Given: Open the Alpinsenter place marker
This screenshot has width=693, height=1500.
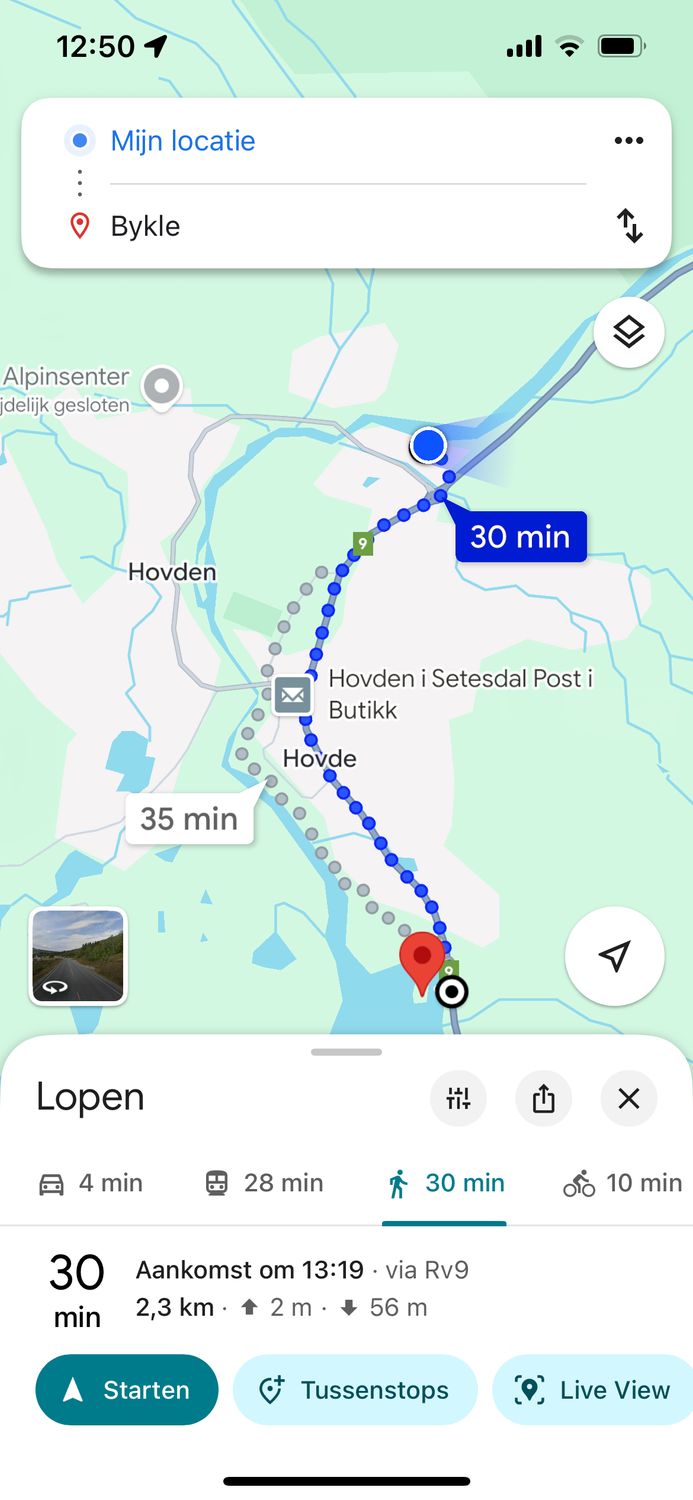Looking at the screenshot, I should click(x=161, y=384).
